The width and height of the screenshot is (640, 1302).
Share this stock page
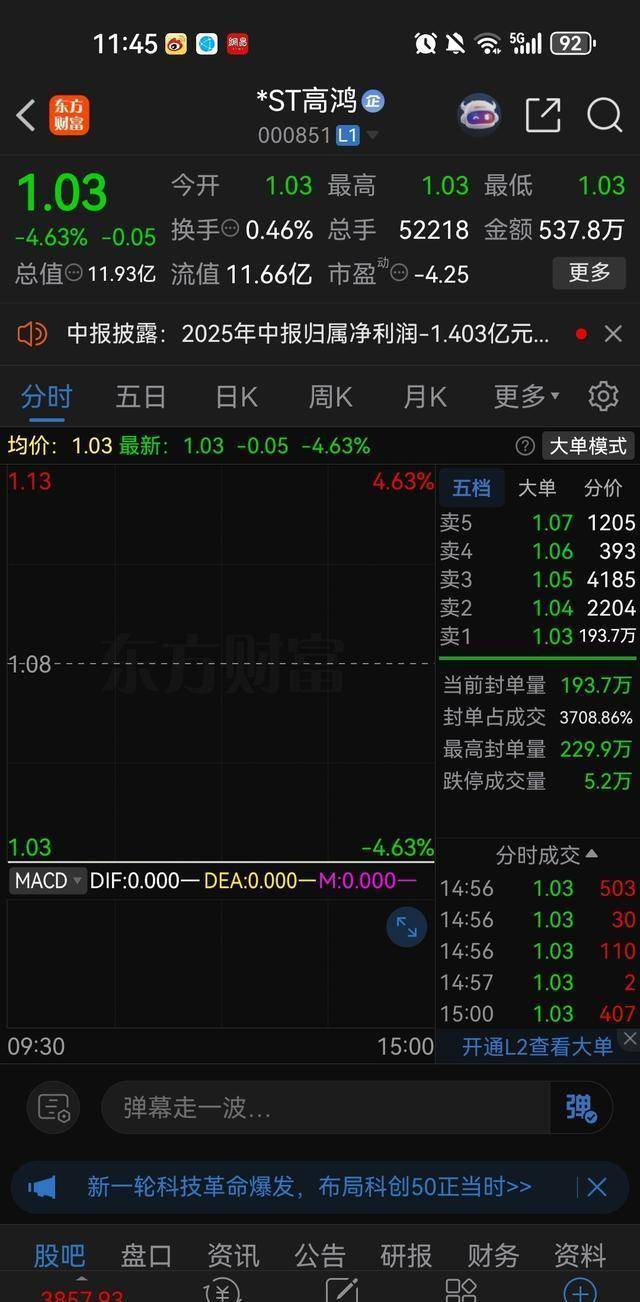point(543,115)
